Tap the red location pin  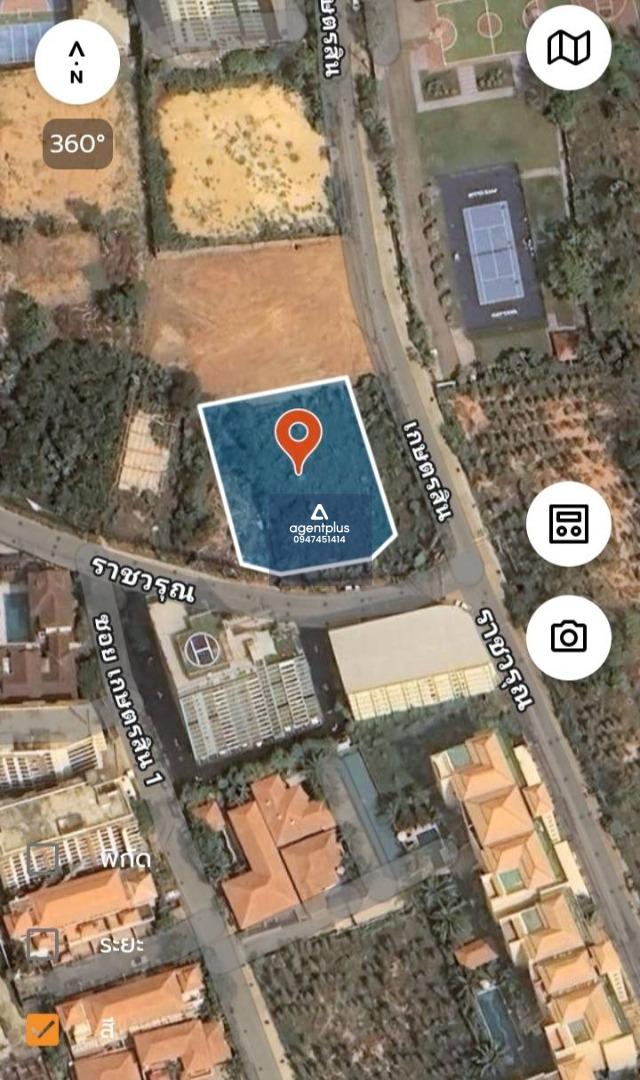(298, 441)
